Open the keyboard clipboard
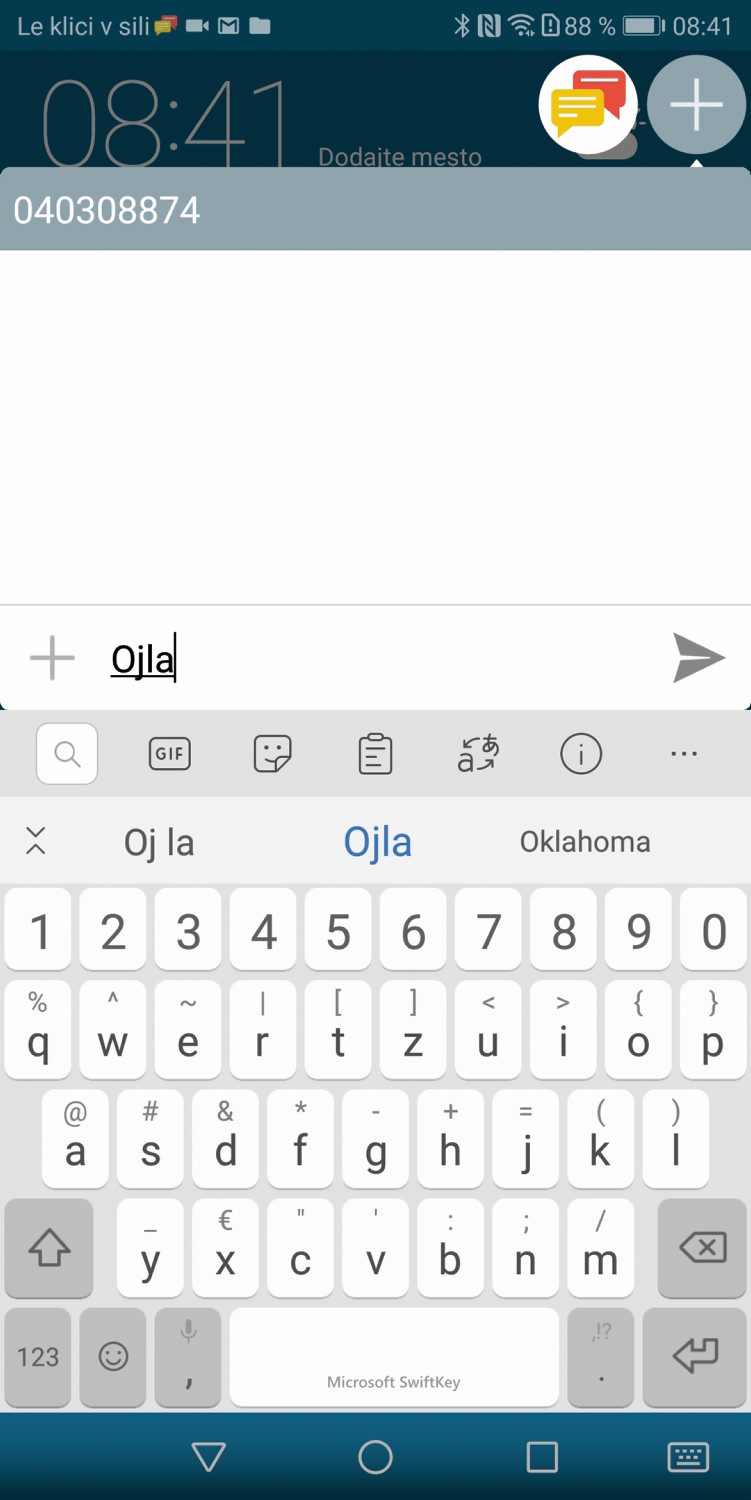 click(x=375, y=754)
